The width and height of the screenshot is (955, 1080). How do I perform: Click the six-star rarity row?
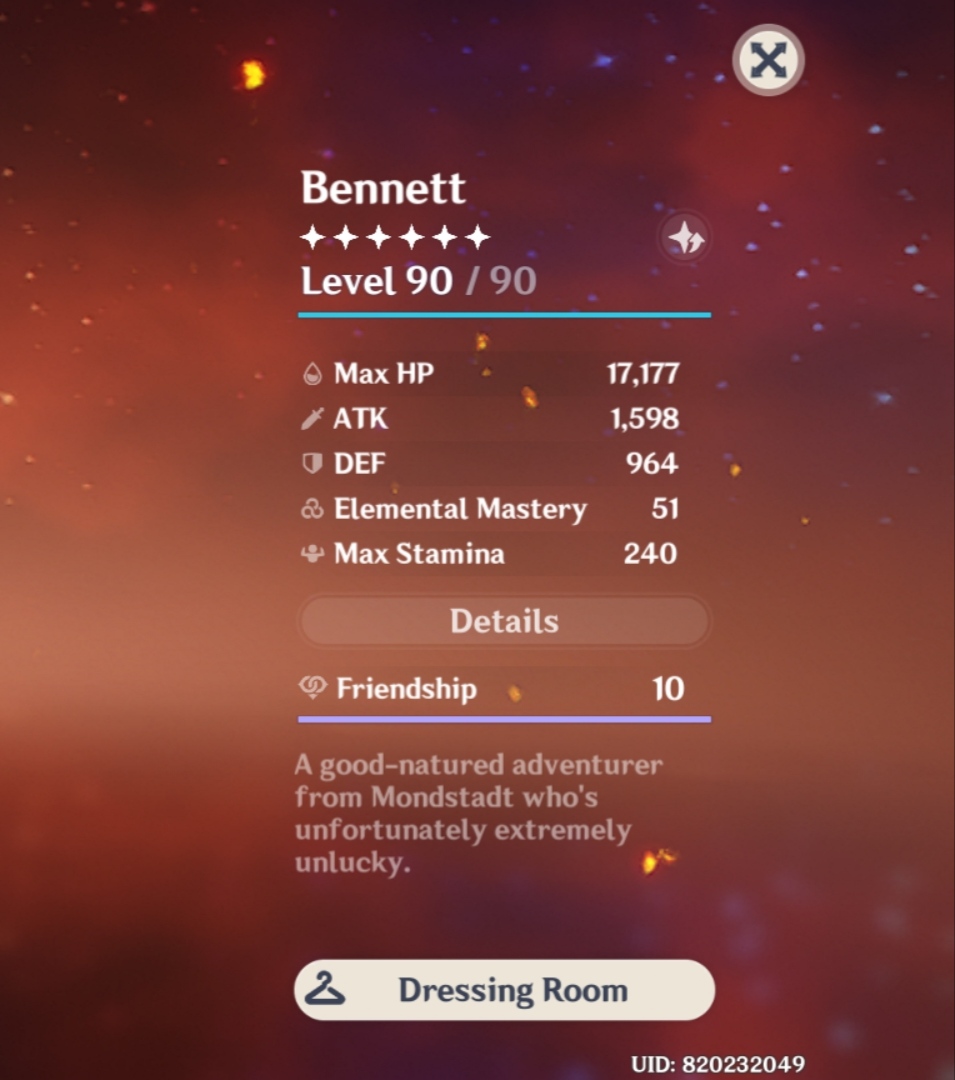394,236
